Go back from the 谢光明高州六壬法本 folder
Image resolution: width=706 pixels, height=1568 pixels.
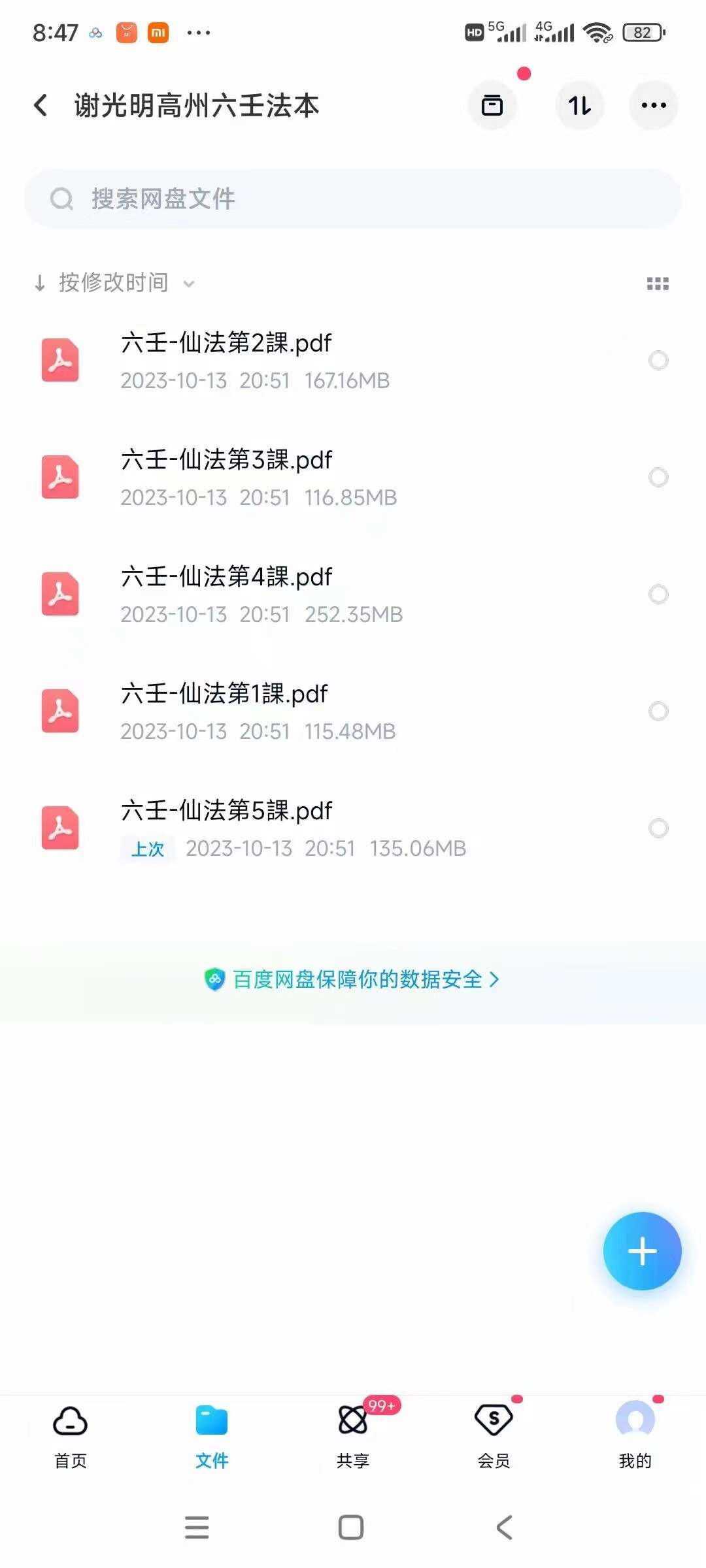click(x=41, y=105)
